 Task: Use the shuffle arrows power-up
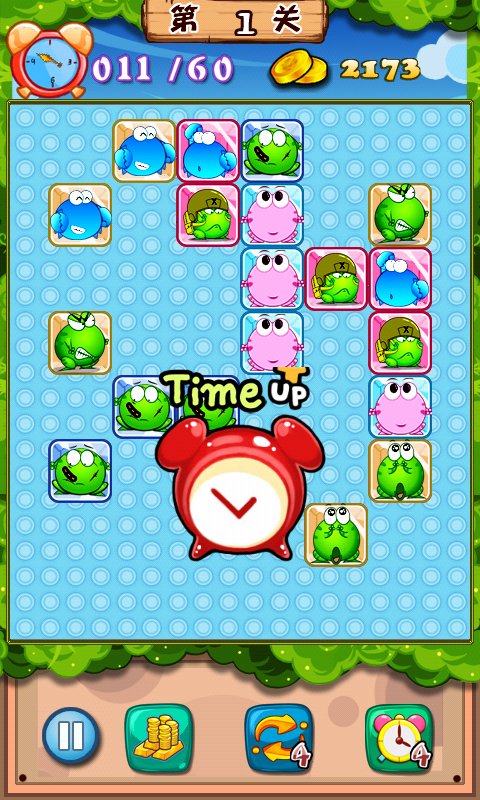[280, 738]
